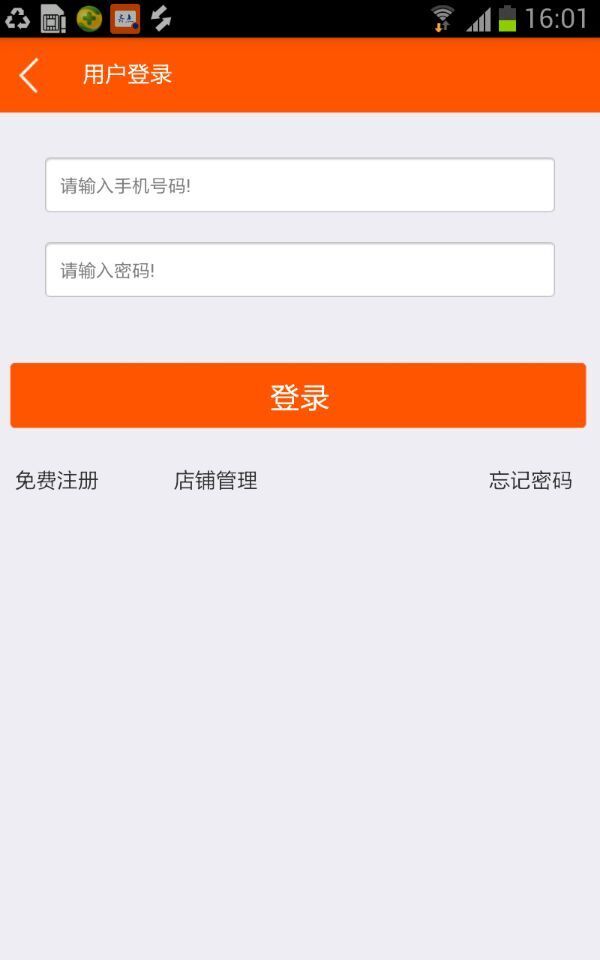
Task: Tap 忘记密码 to reset the password
Action: 530,481
